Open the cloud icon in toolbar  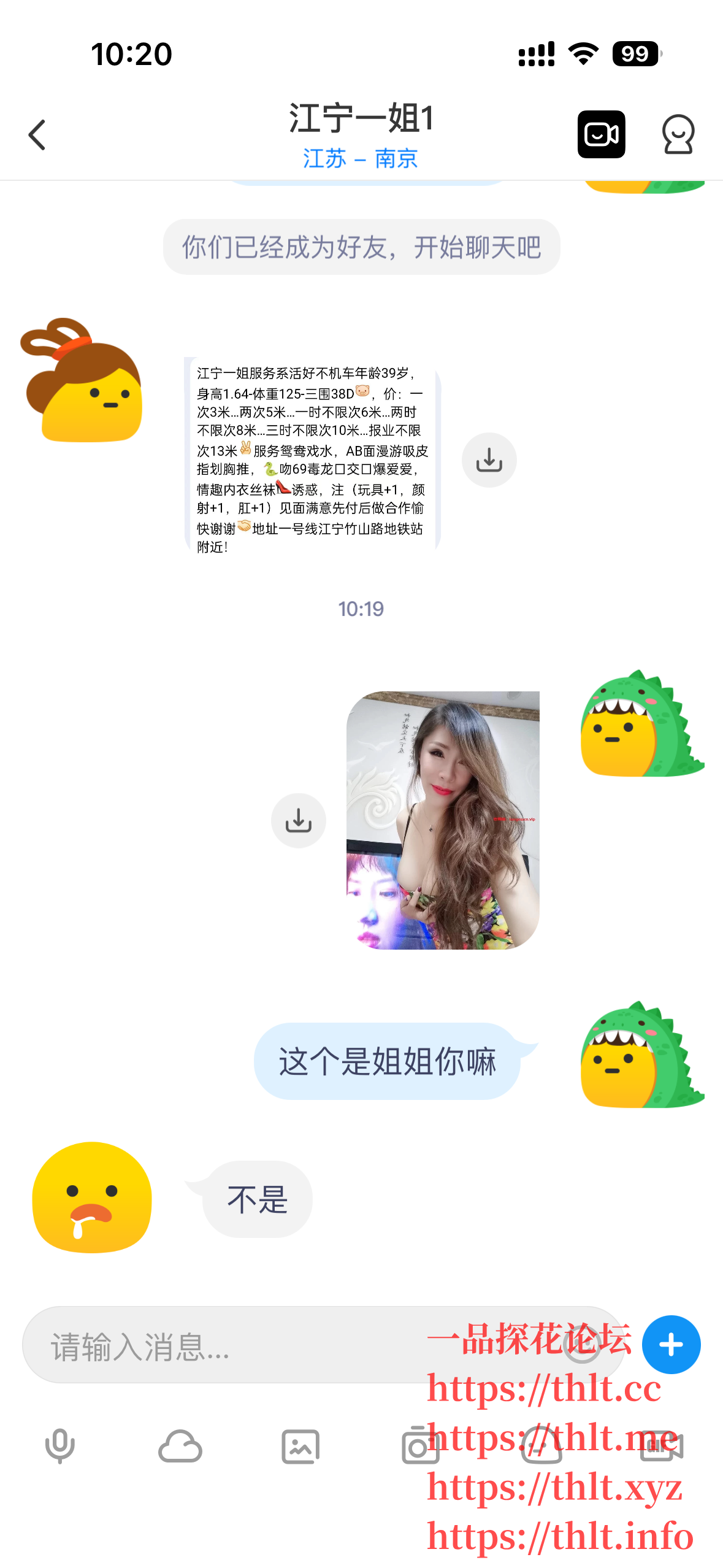pyautogui.click(x=180, y=1446)
